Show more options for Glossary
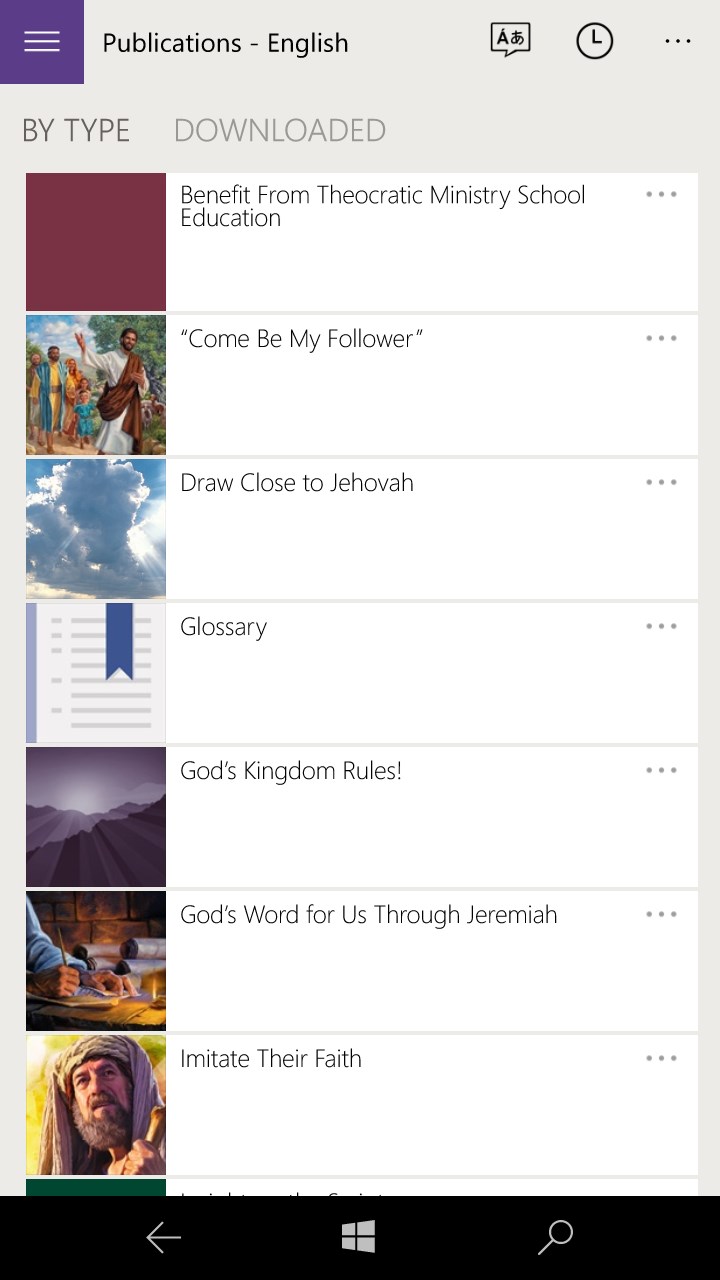720x1280 pixels. point(661,627)
